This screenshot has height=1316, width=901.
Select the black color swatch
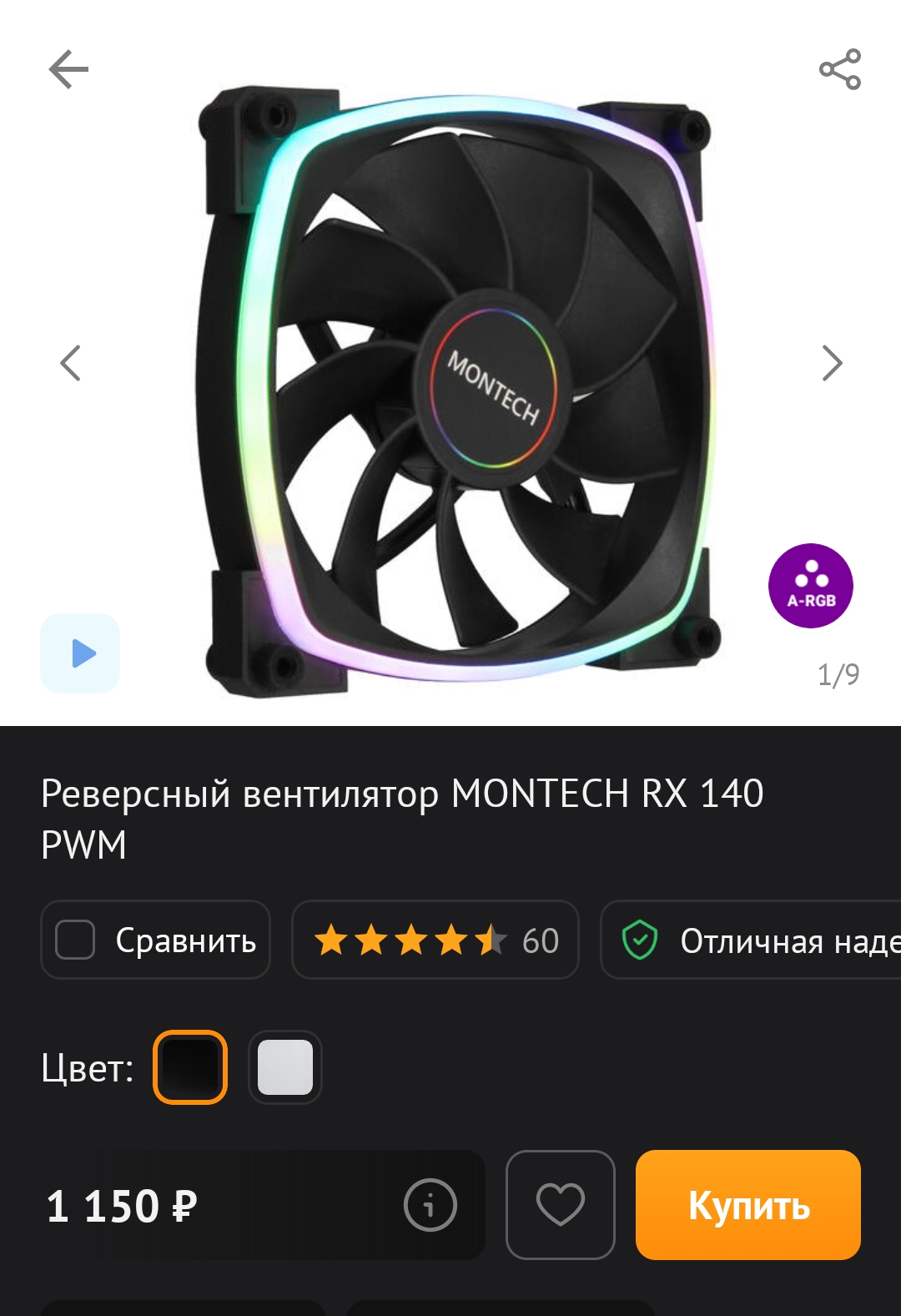[x=190, y=1067]
